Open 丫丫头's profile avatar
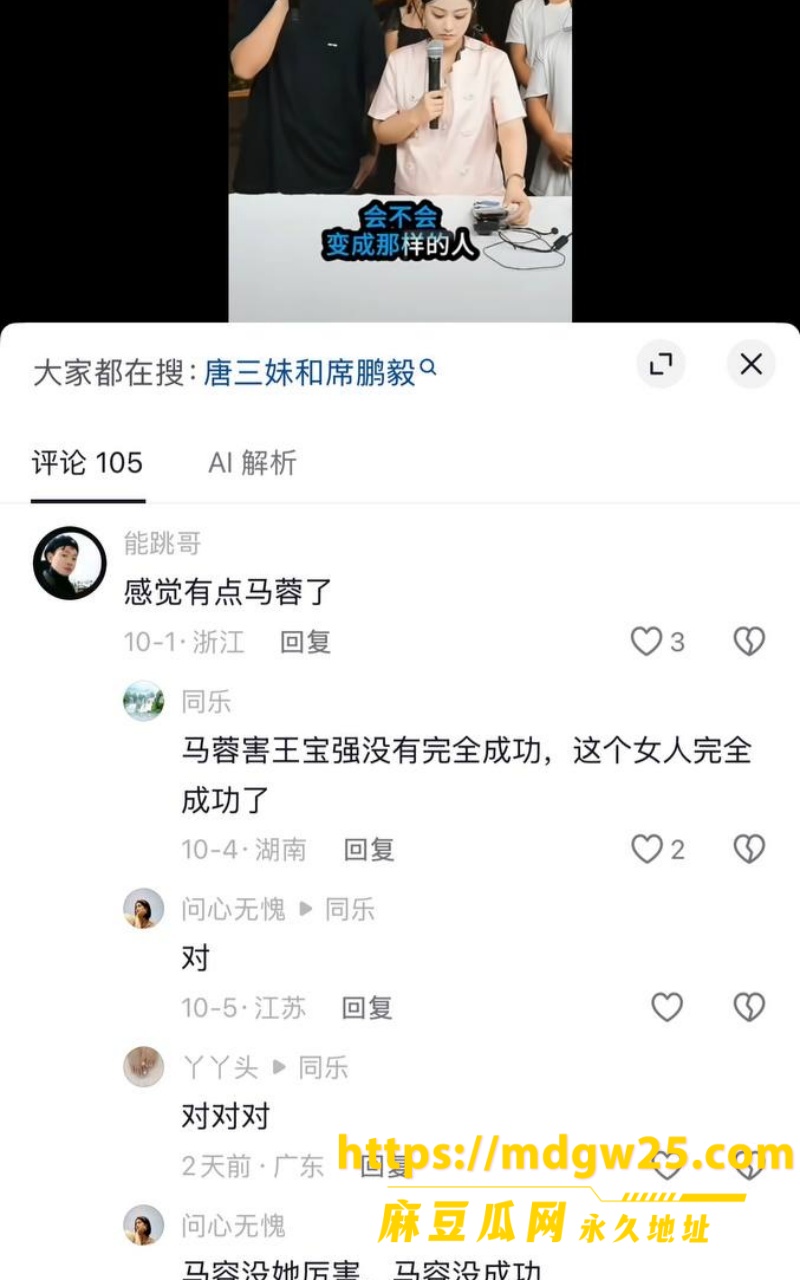Viewport: 800px width, 1280px height. tap(144, 1066)
